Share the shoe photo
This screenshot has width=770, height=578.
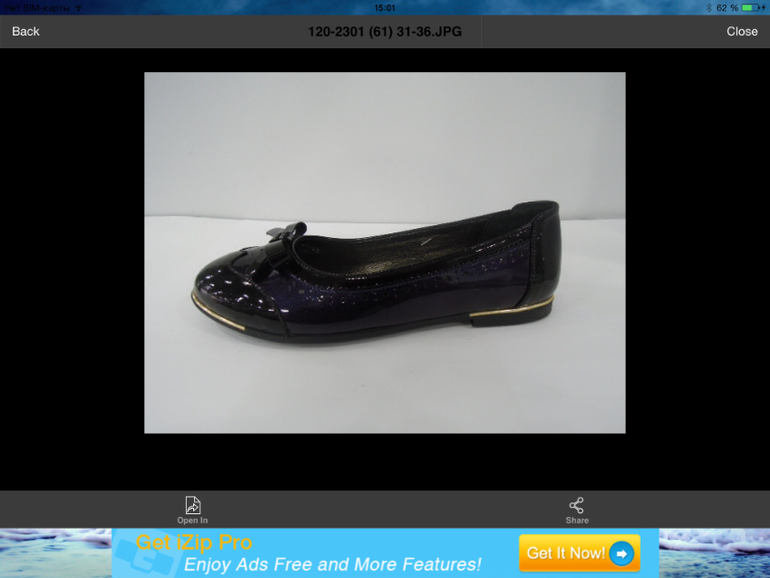[x=576, y=509]
